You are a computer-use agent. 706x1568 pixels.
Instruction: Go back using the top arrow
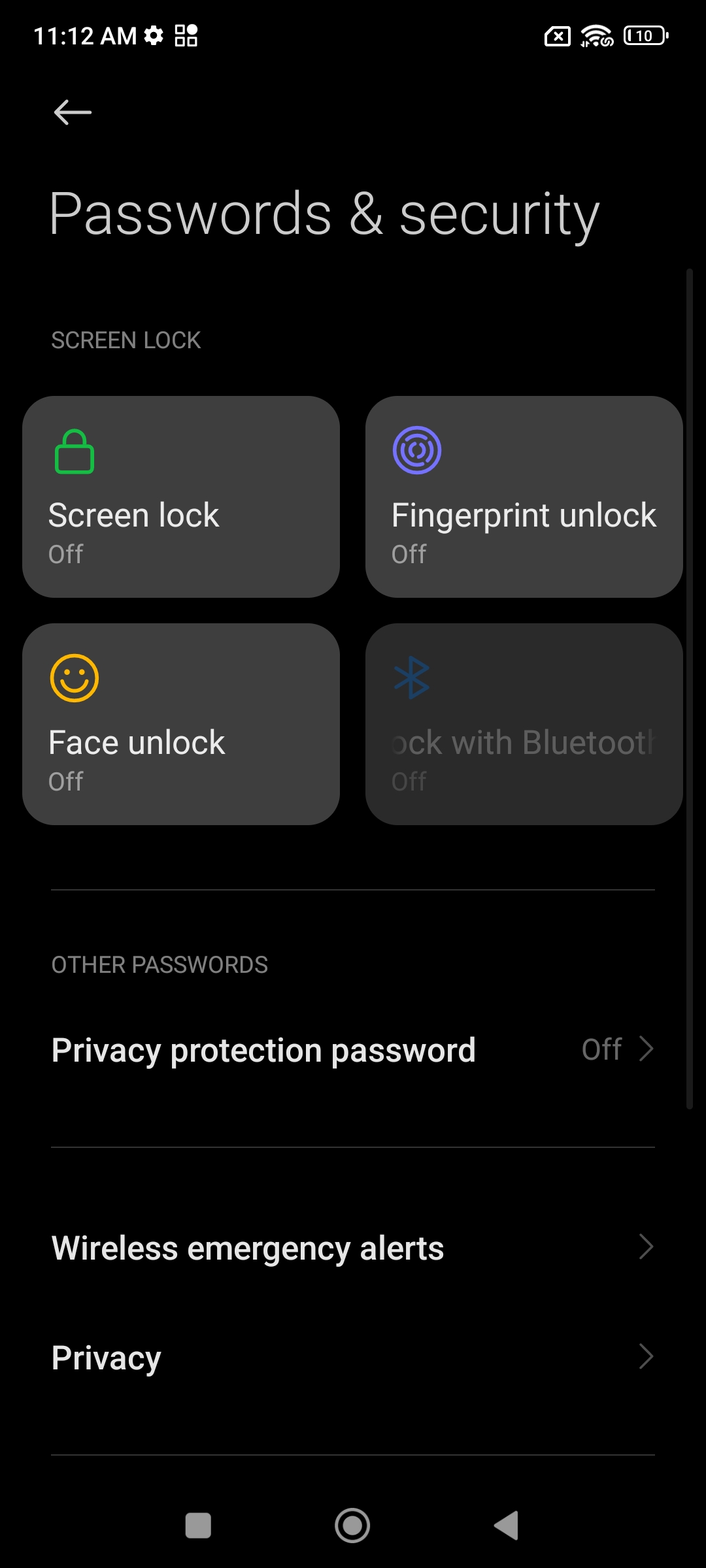tap(73, 112)
